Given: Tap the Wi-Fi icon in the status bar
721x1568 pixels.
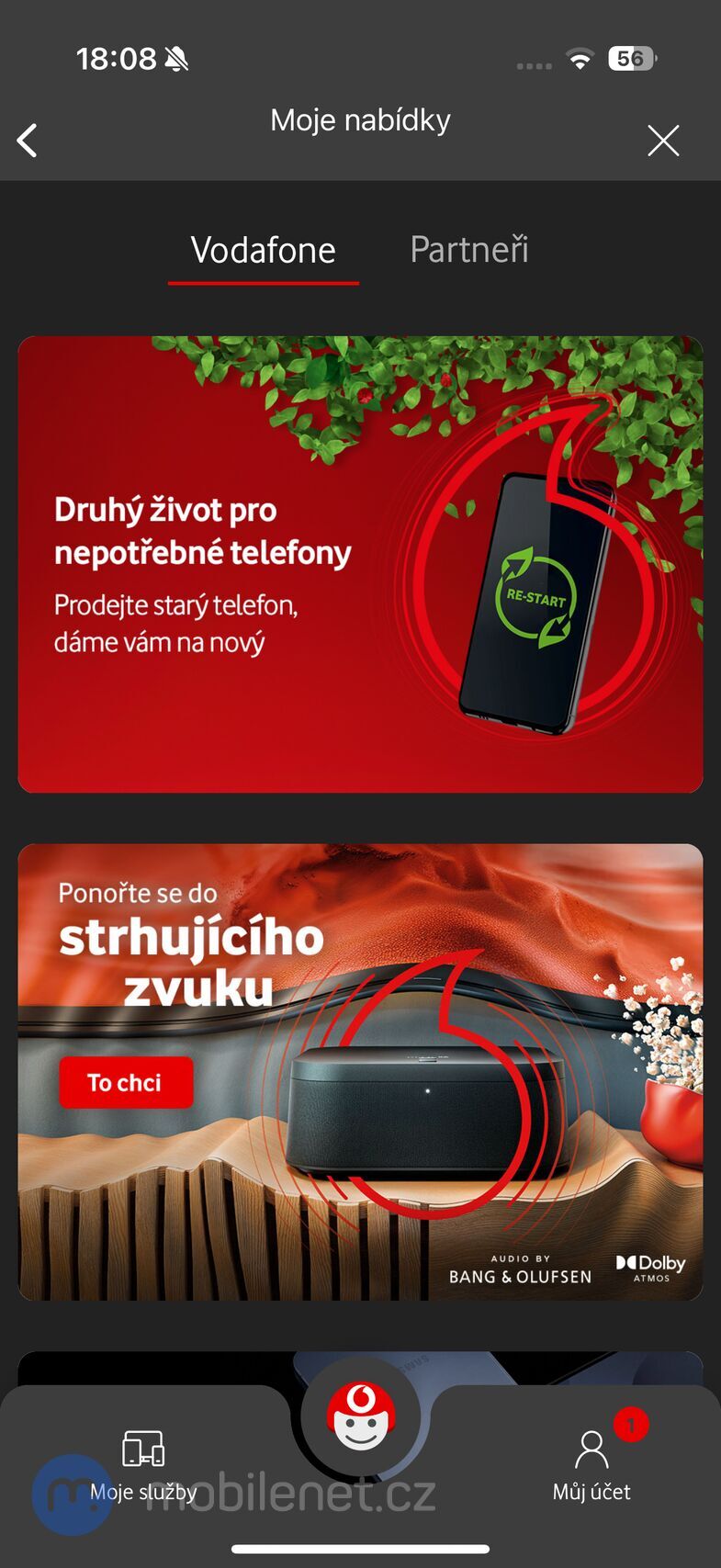Looking at the screenshot, I should [x=582, y=58].
